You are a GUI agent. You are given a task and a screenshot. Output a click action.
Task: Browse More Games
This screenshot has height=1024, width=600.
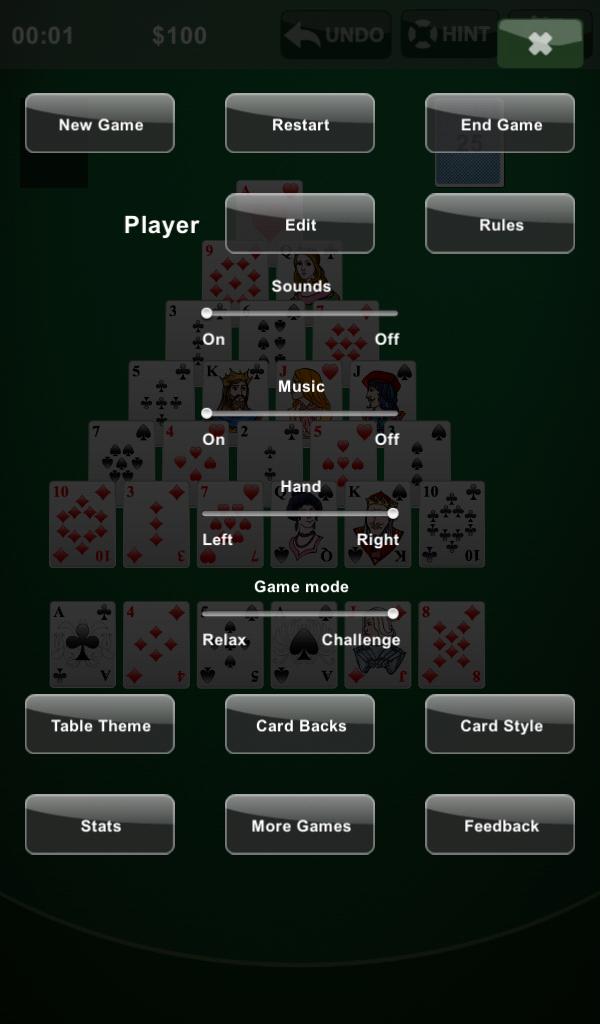click(300, 824)
